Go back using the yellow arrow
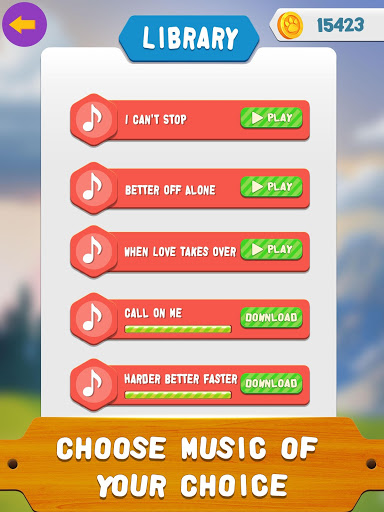 (24, 24)
